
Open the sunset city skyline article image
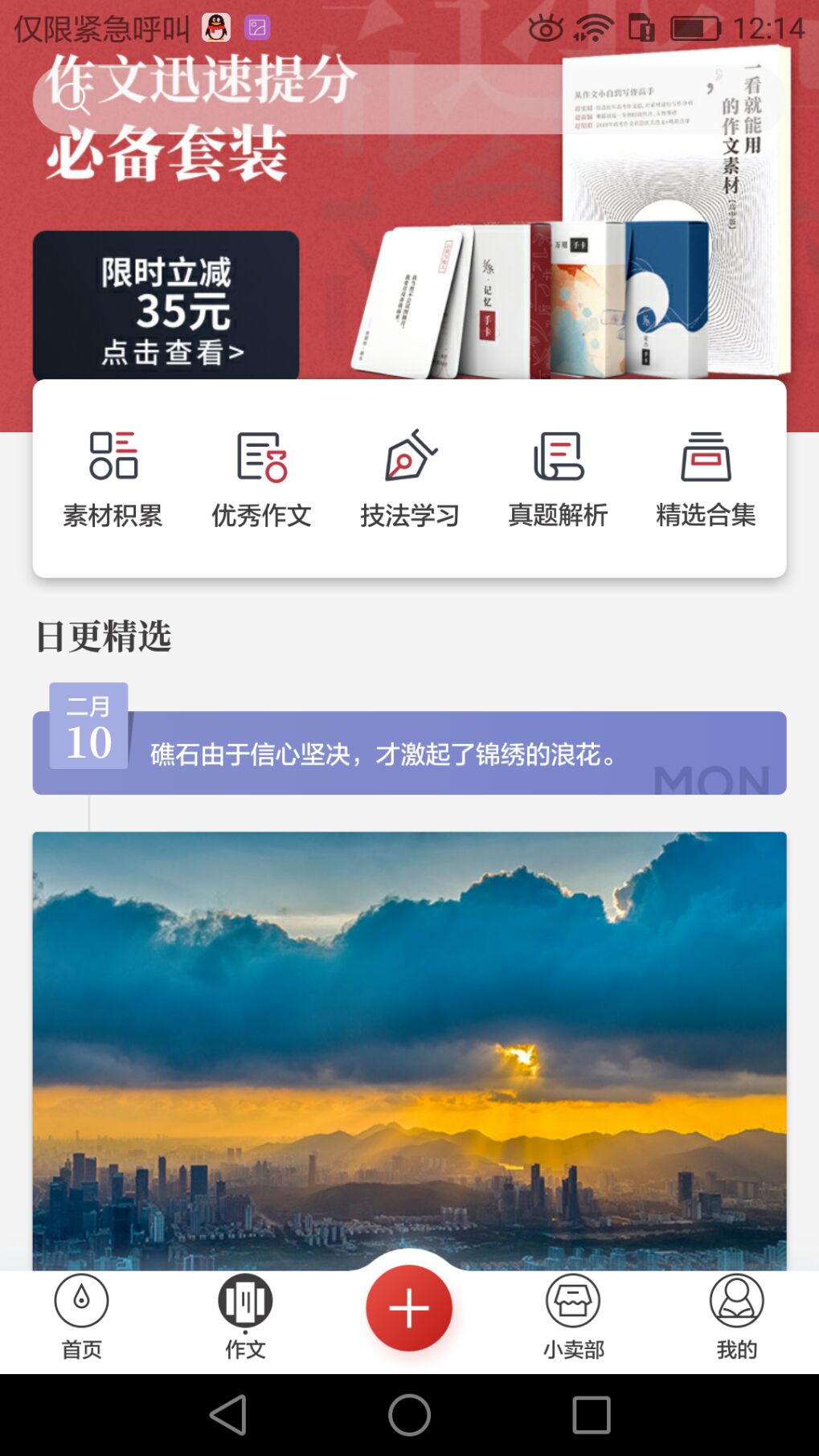tap(409, 1051)
